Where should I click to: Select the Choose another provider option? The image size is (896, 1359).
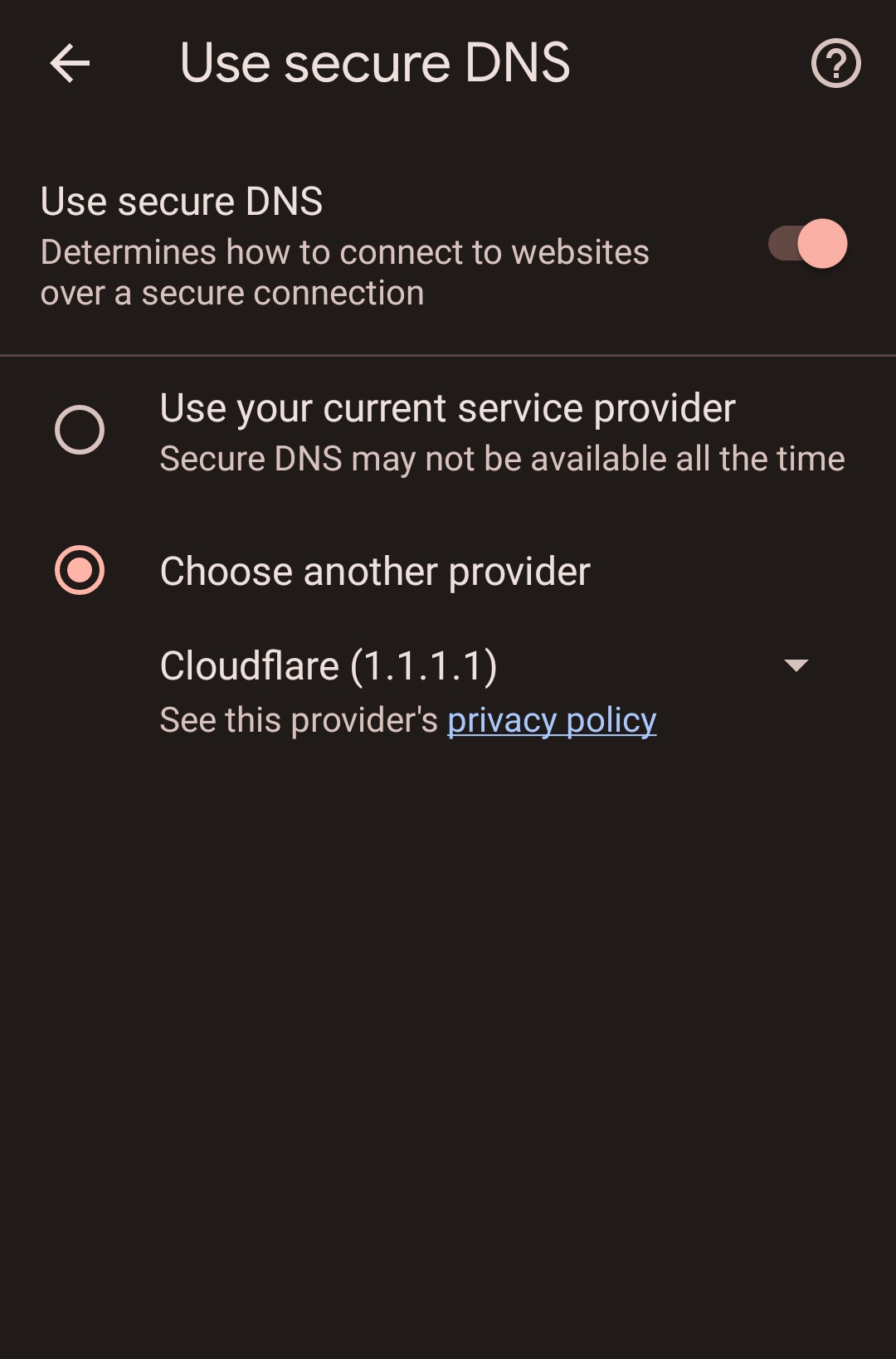pyautogui.click(x=80, y=571)
